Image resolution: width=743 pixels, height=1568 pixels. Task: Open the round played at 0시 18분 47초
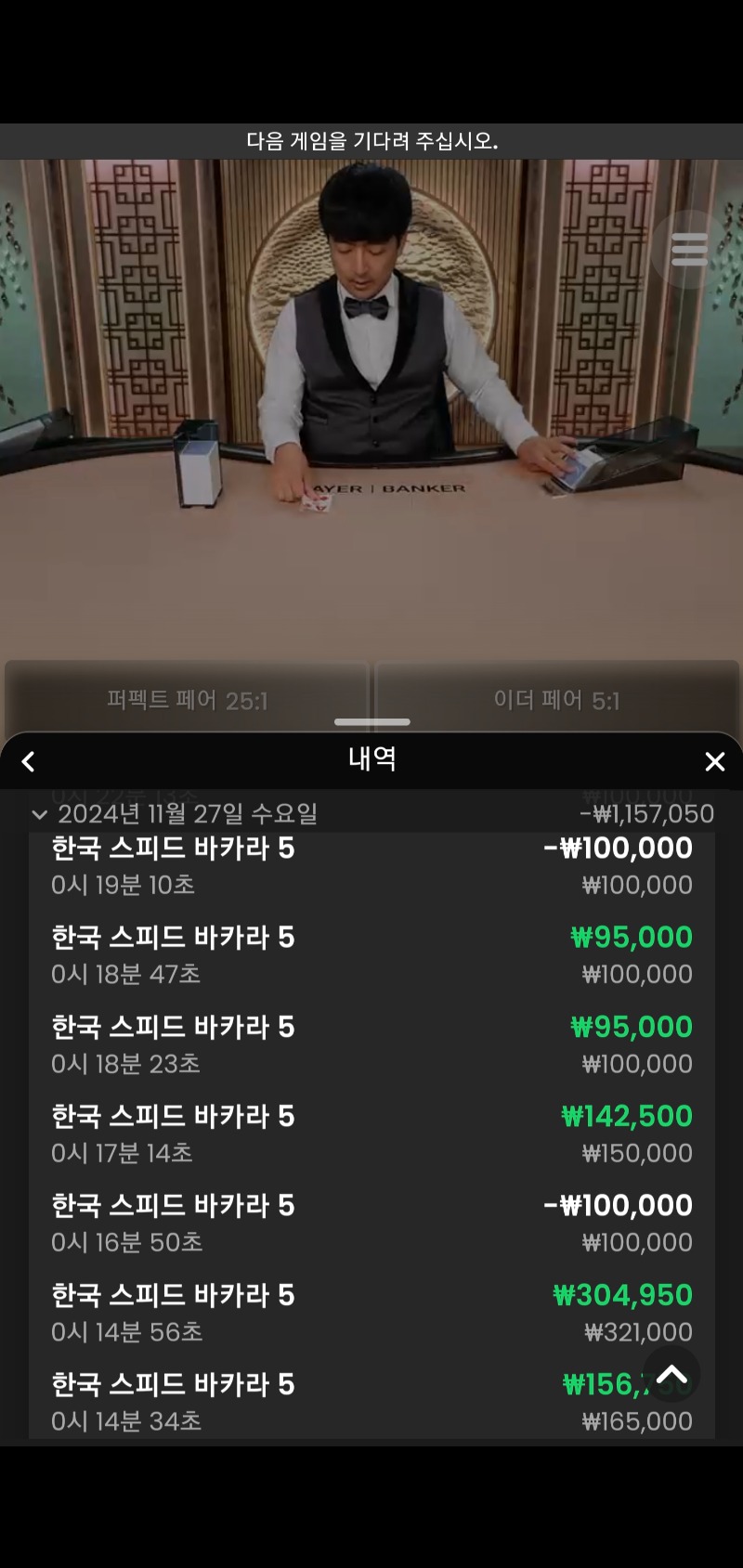tap(371, 955)
